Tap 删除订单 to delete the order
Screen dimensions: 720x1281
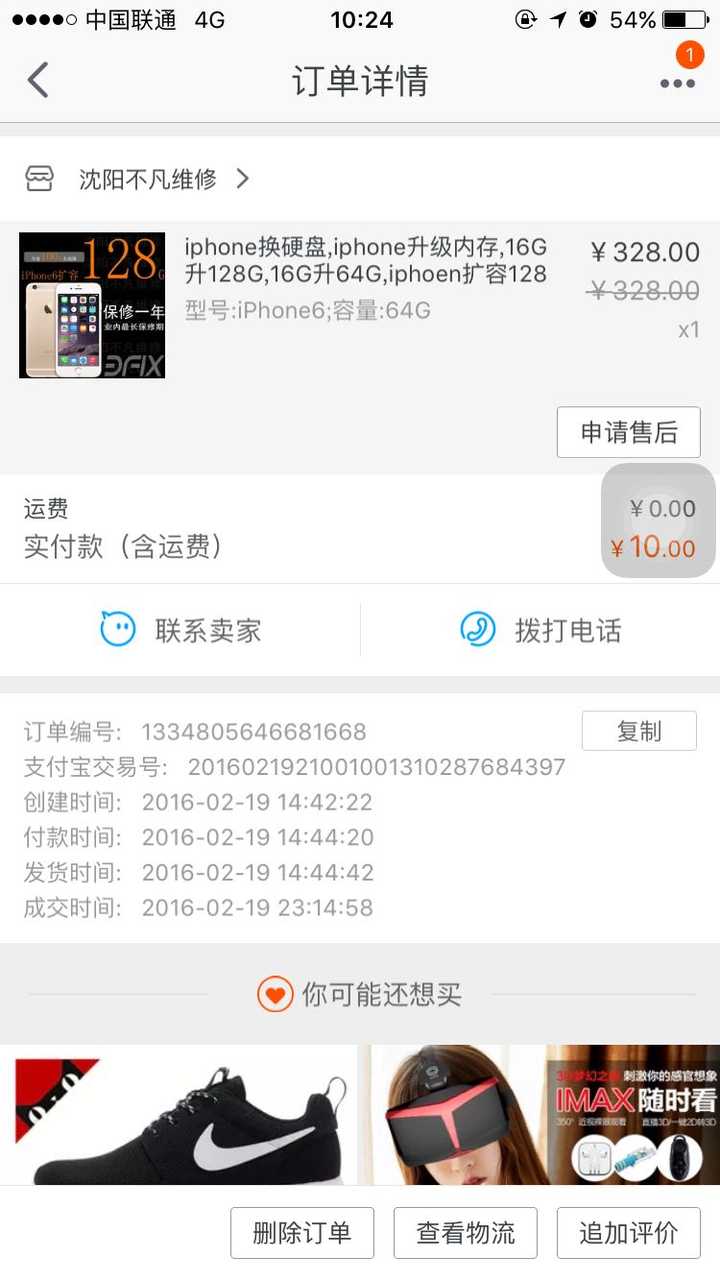point(302,1233)
